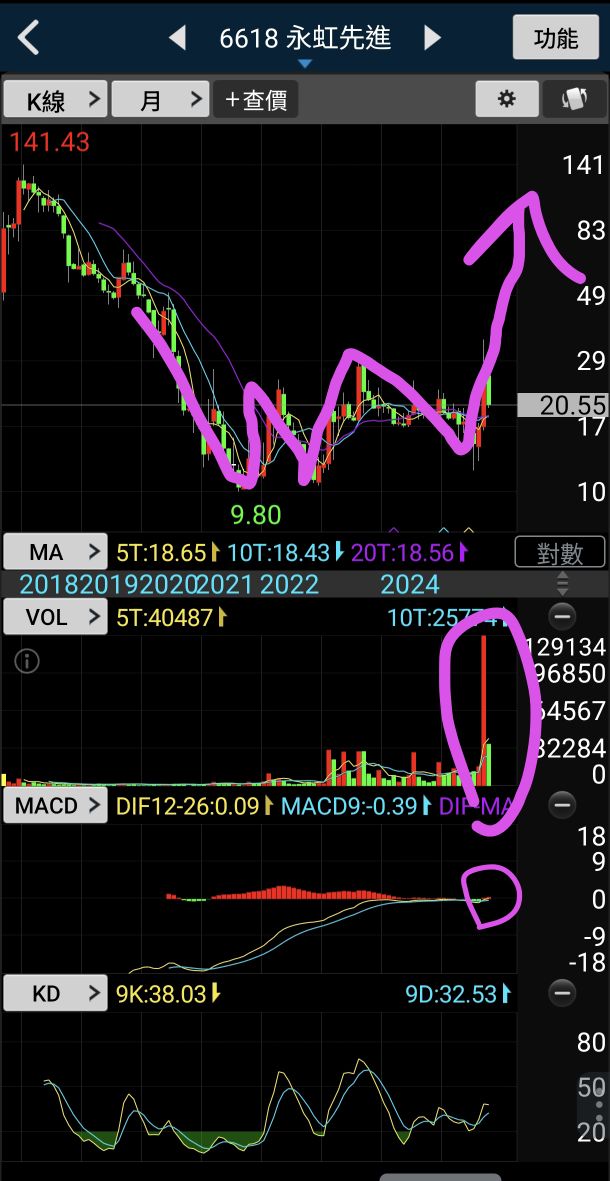Open chart settings gear
The width and height of the screenshot is (610, 1181).
coord(506,99)
